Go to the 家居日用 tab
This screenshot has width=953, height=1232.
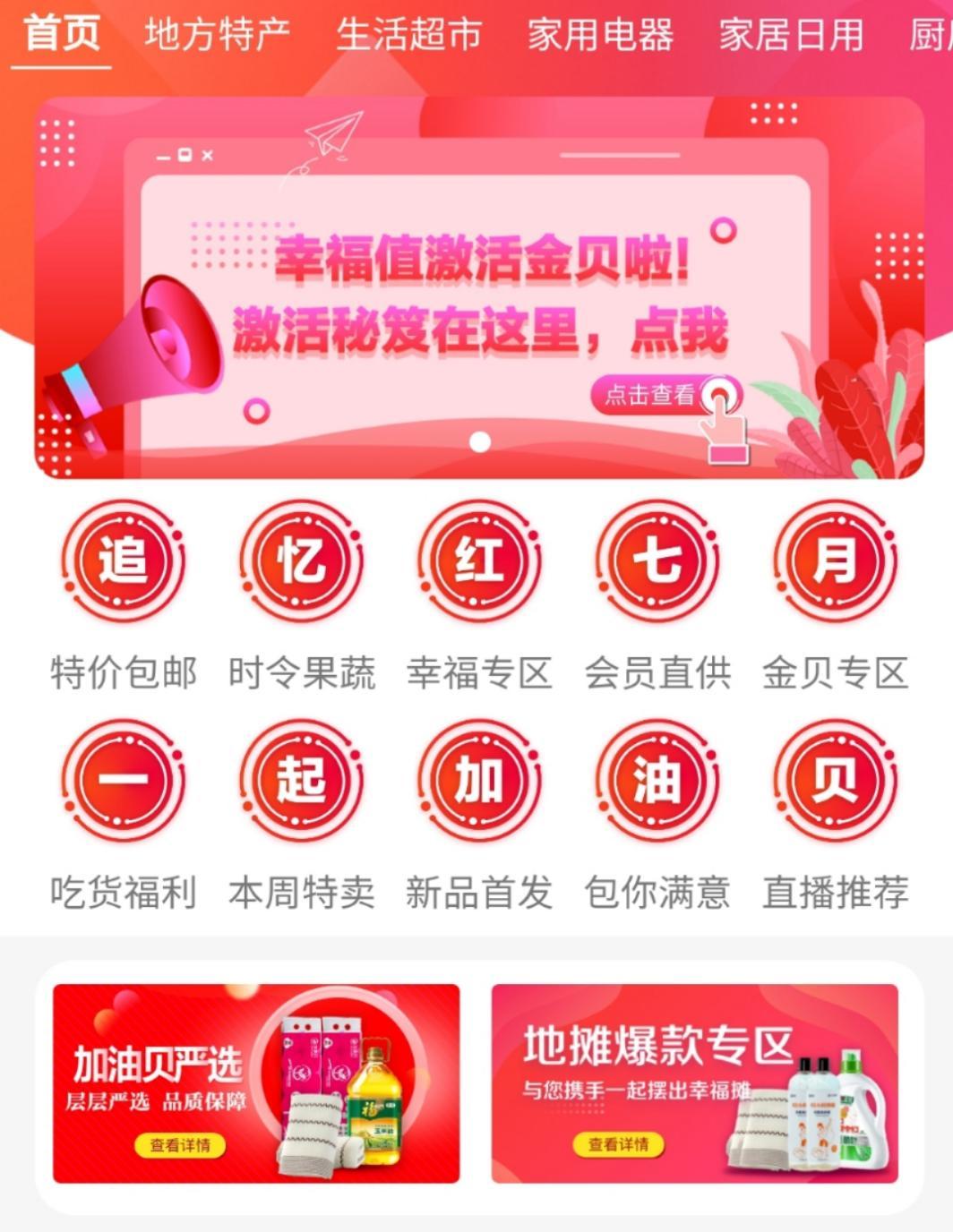(791, 35)
